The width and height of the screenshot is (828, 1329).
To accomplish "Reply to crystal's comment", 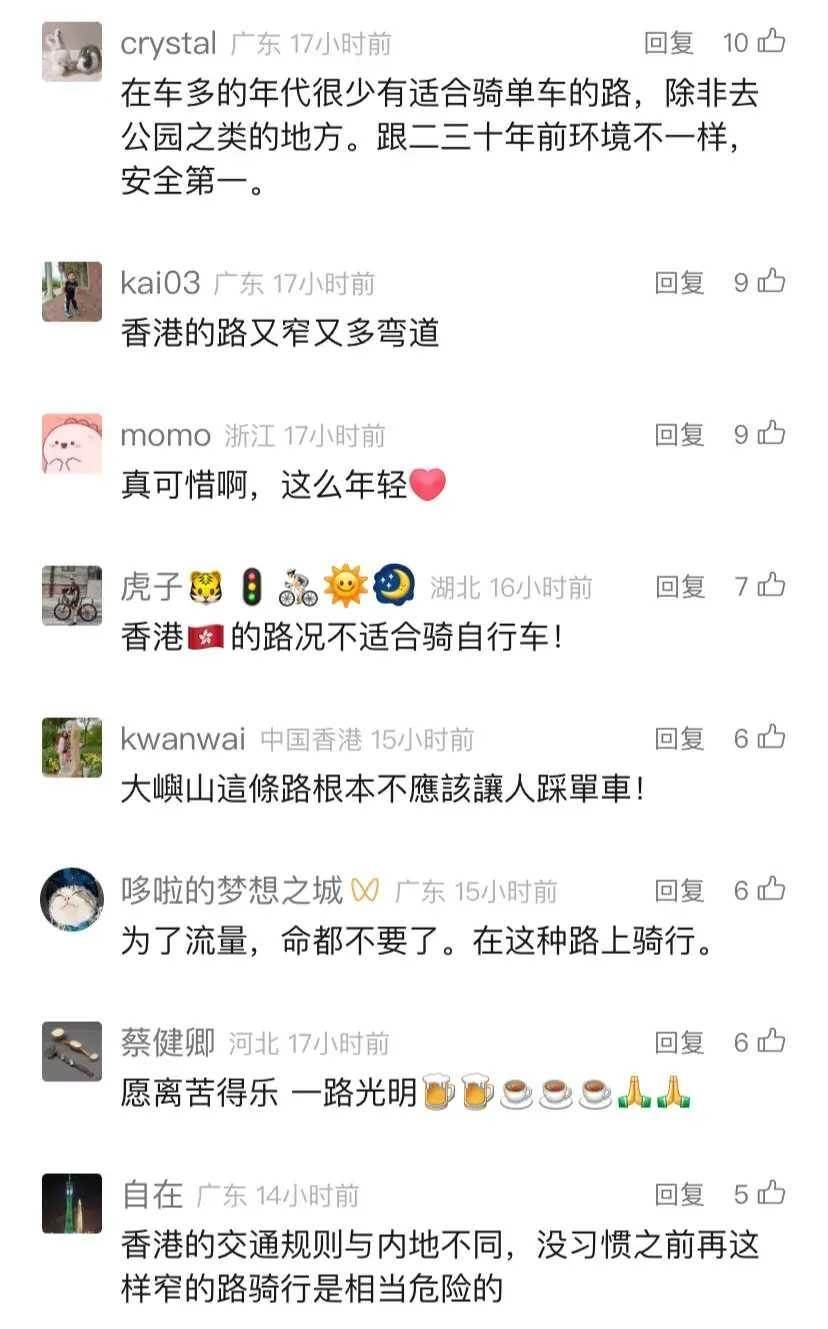I will point(669,42).
